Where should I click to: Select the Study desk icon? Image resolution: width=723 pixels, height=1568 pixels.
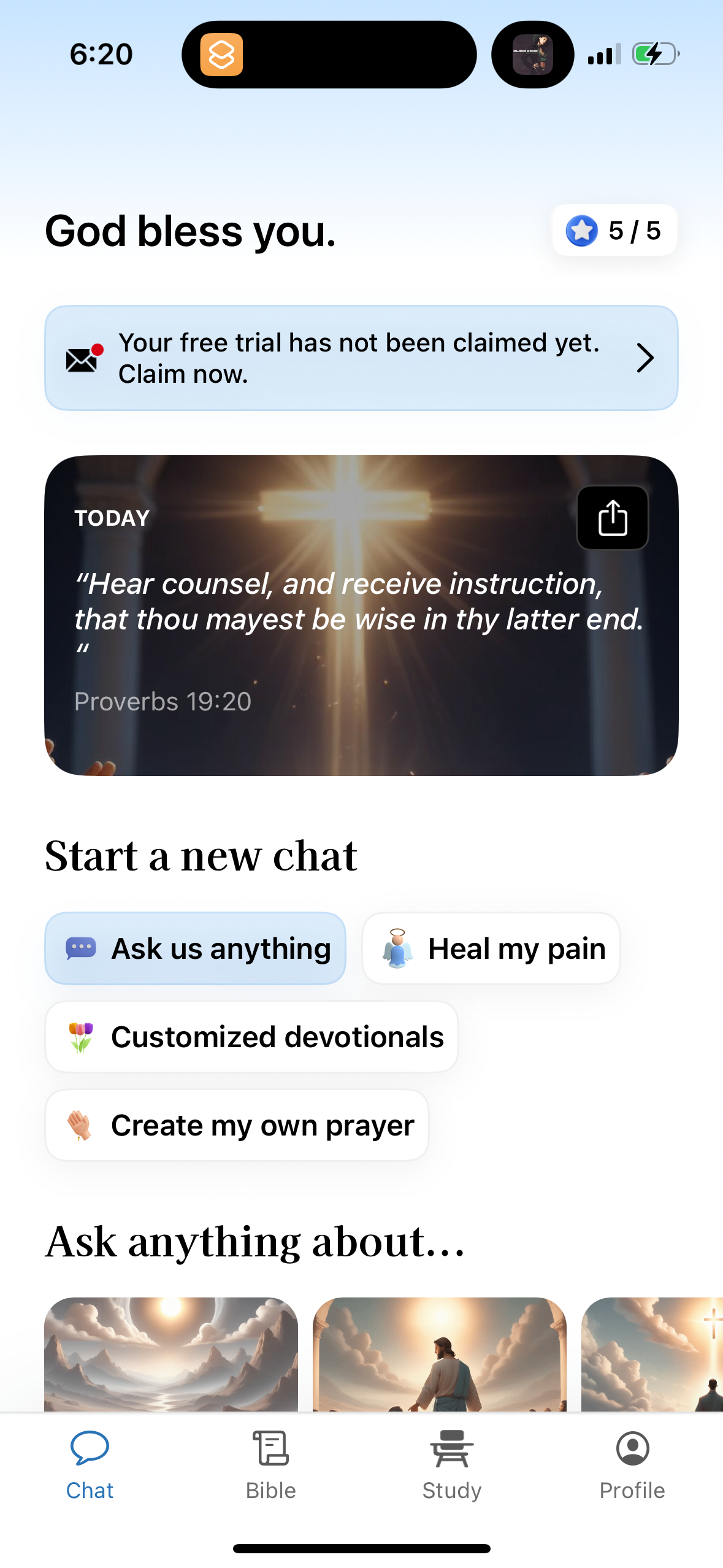pyautogui.click(x=451, y=1448)
